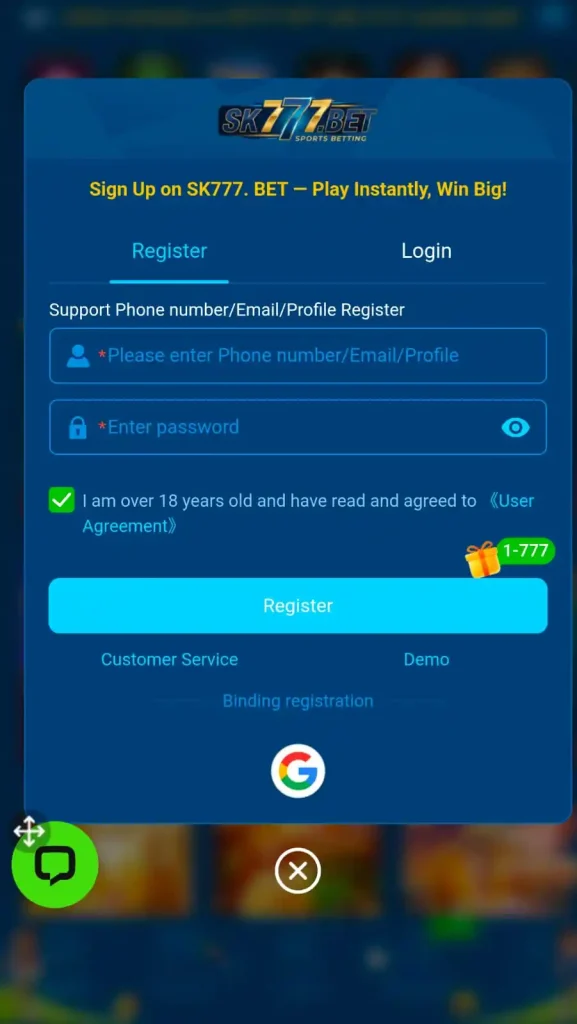Select the Register tab
The height and width of the screenshot is (1024, 577).
[169, 251]
